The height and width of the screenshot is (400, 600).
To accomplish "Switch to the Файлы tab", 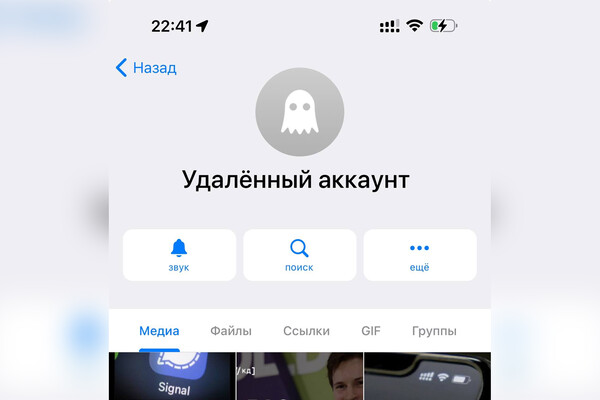I will (231, 331).
